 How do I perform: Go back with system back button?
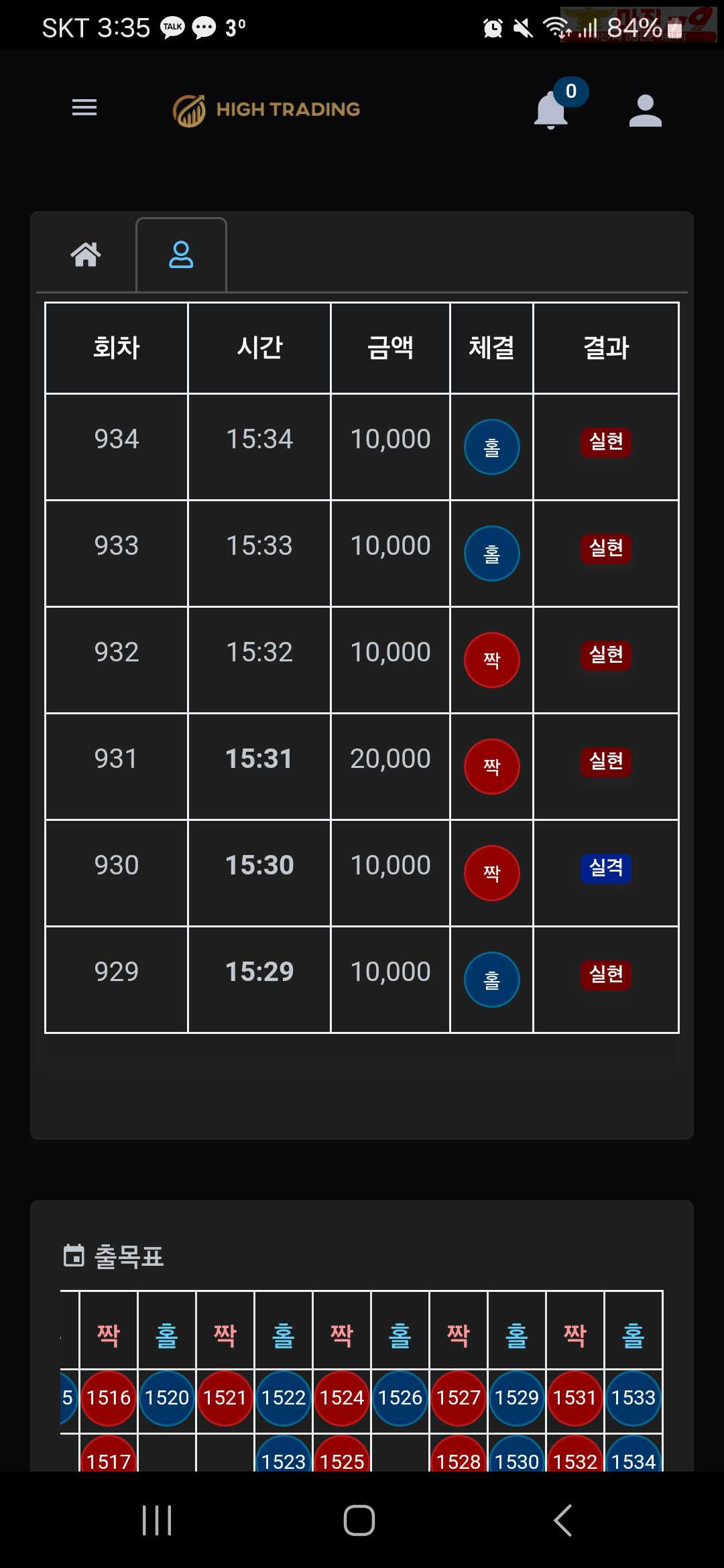pyautogui.click(x=563, y=1520)
